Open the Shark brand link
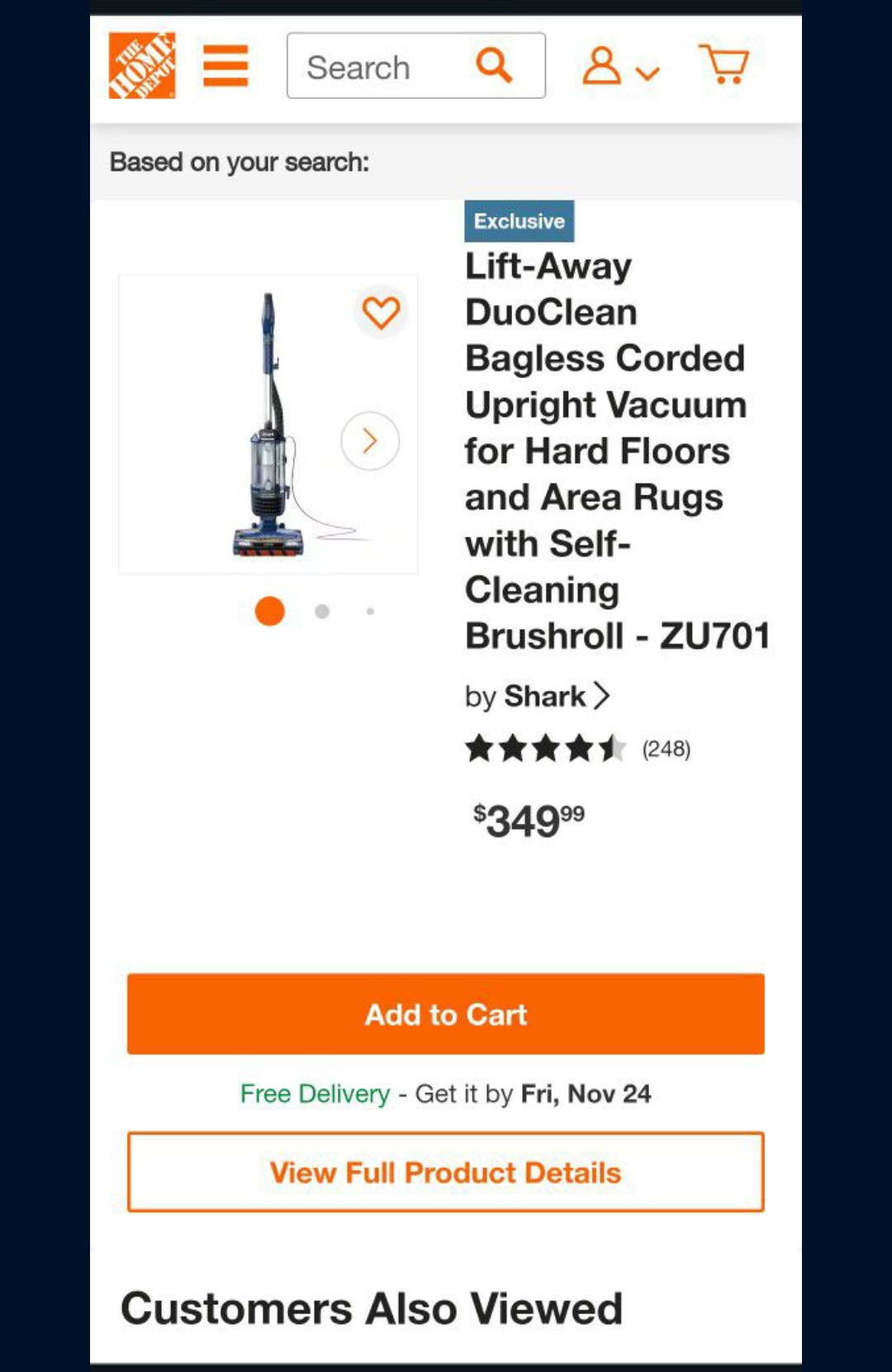 [545, 697]
